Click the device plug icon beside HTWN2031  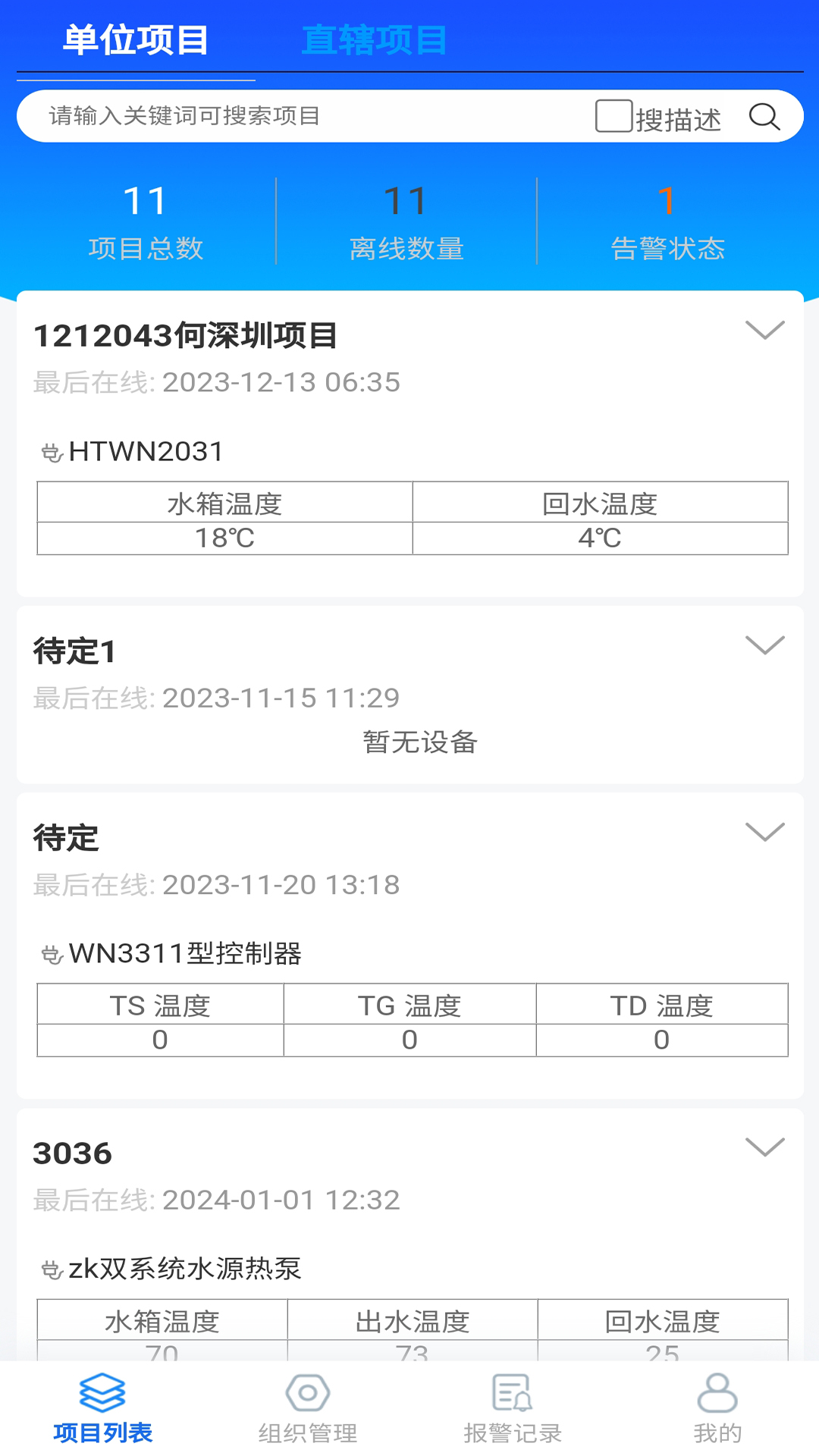[x=50, y=453]
